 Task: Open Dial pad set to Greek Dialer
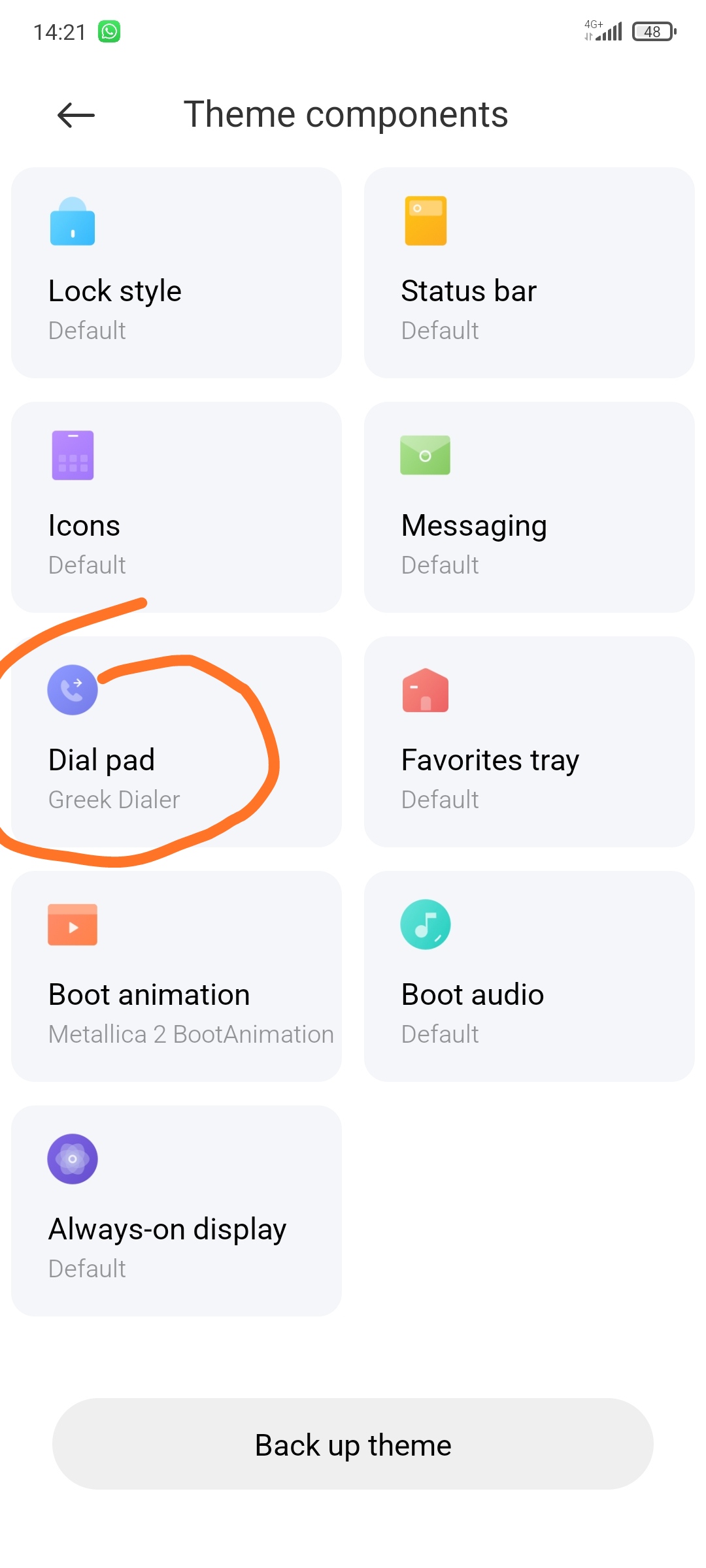click(176, 742)
